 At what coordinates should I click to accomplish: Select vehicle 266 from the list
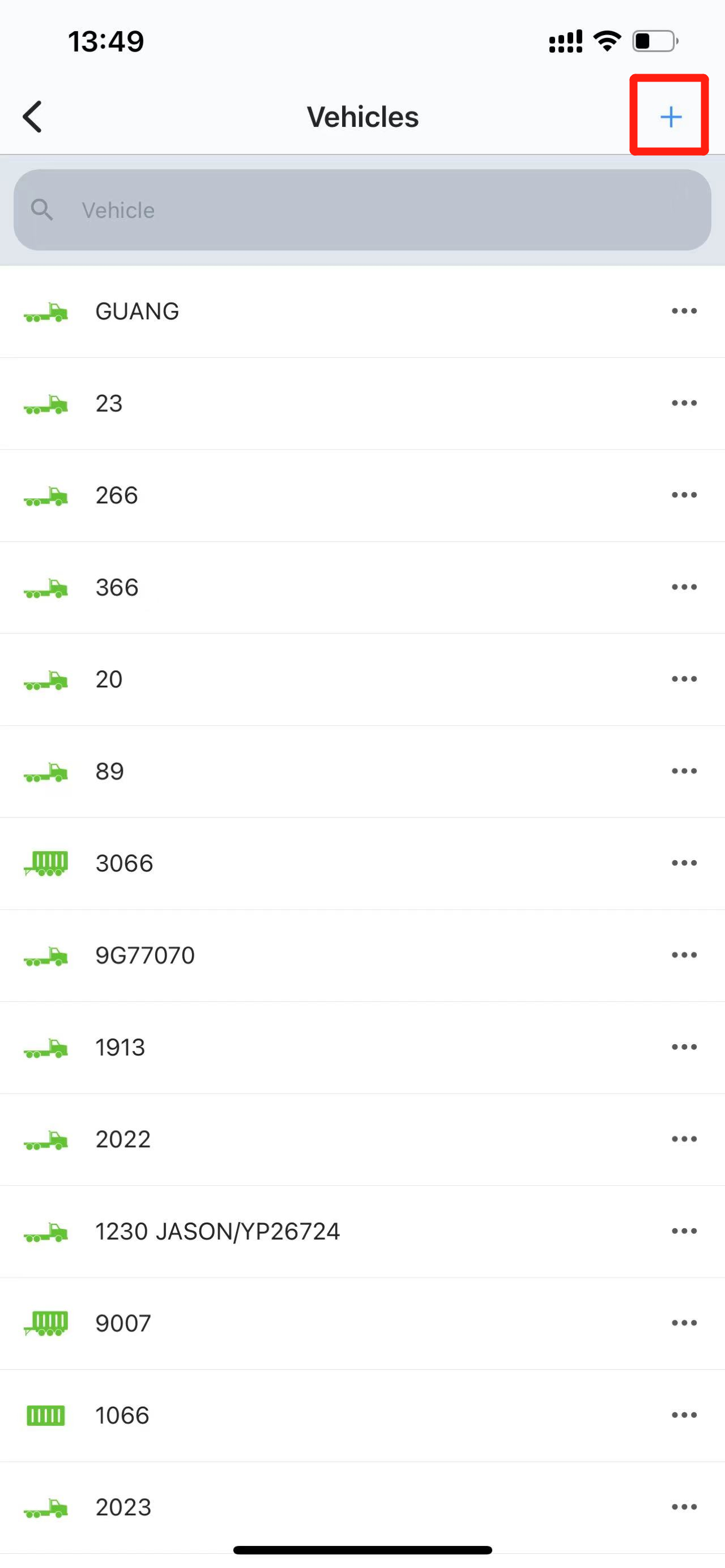pyautogui.click(x=117, y=495)
